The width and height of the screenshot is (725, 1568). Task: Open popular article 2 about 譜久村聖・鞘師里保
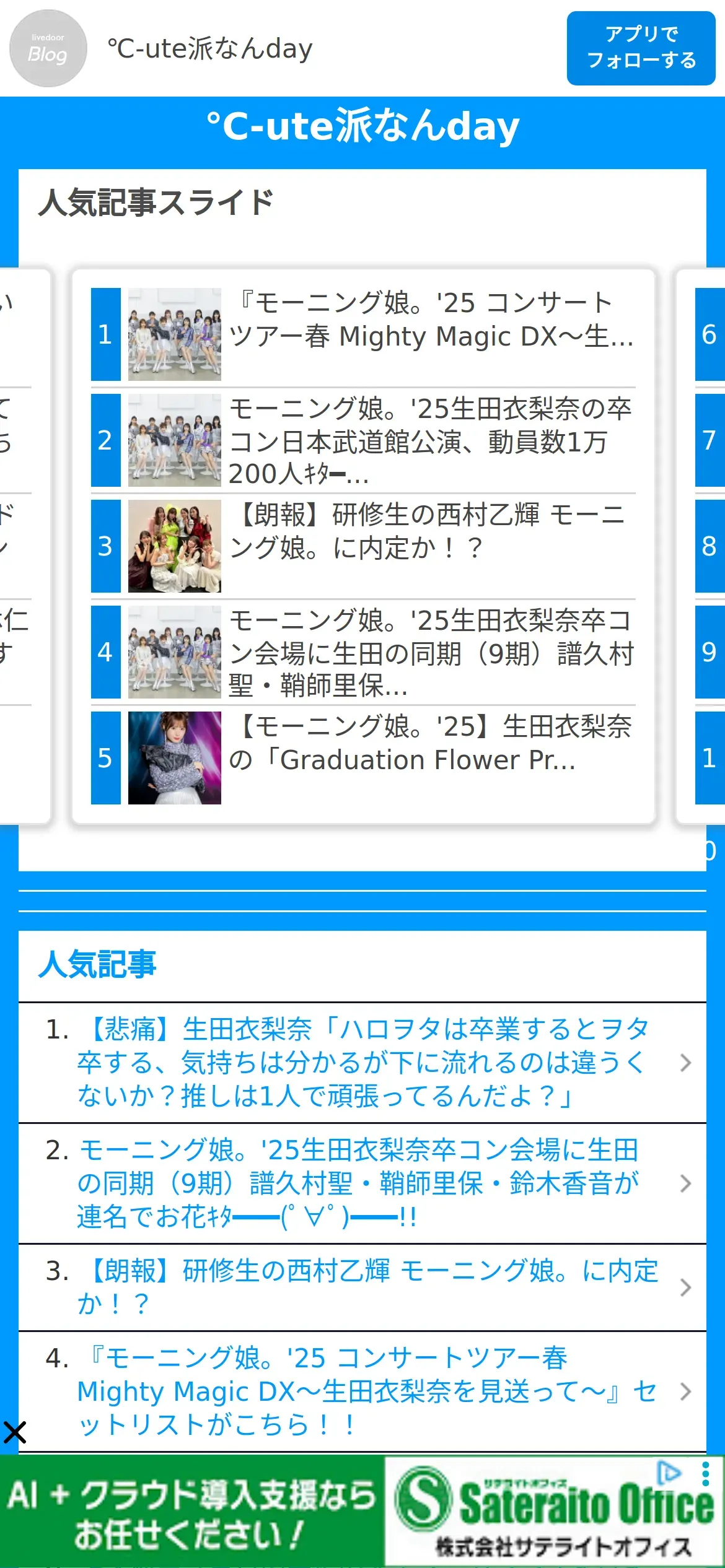point(362,1183)
